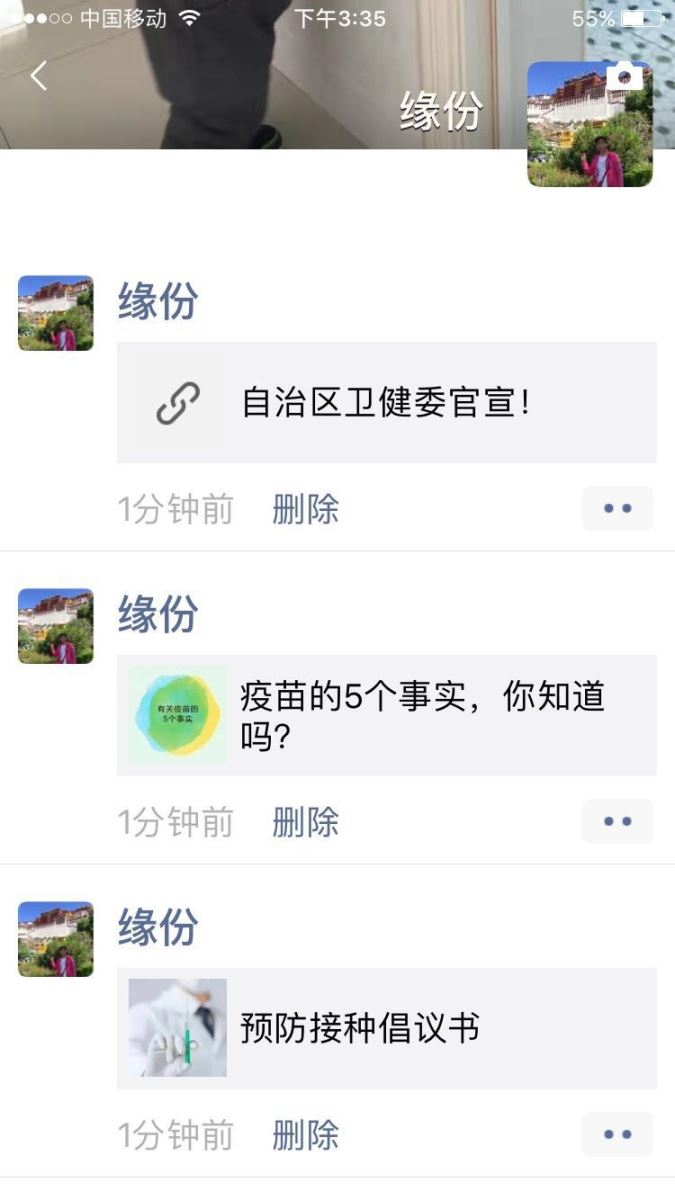Open the camera icon to post a moment
The width and height of the screenshot is (675, 1200).
625,76
